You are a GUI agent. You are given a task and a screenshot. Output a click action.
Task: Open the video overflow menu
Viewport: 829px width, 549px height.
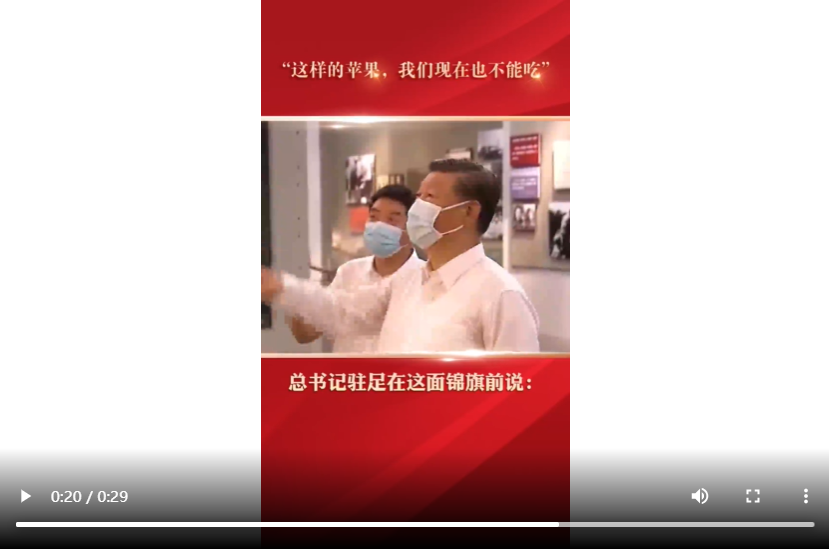[x=805, y=496]
